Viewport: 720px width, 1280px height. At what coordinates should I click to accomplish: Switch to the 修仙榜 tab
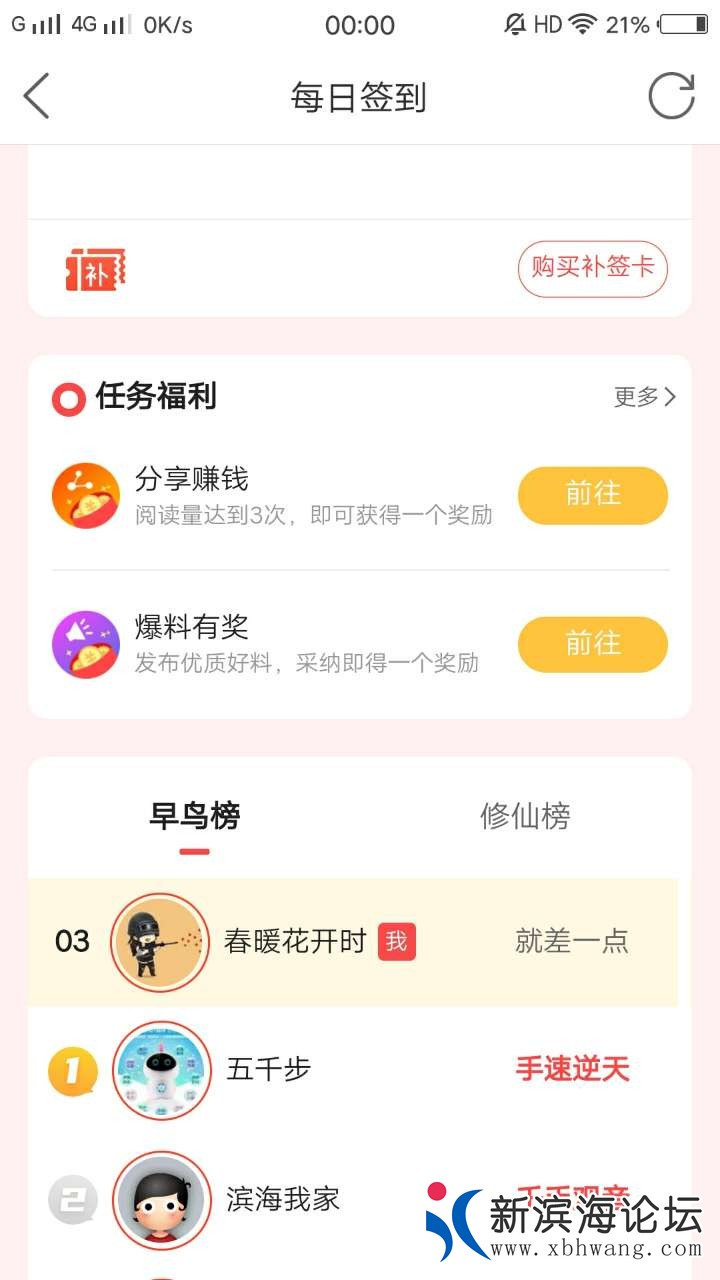(525, 817)
